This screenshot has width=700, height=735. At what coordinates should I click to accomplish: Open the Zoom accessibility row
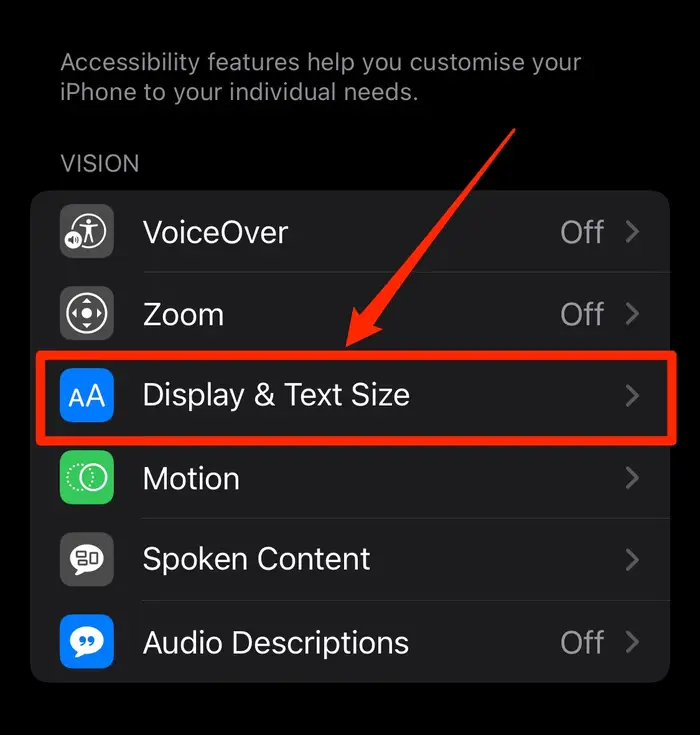(350, 314)
